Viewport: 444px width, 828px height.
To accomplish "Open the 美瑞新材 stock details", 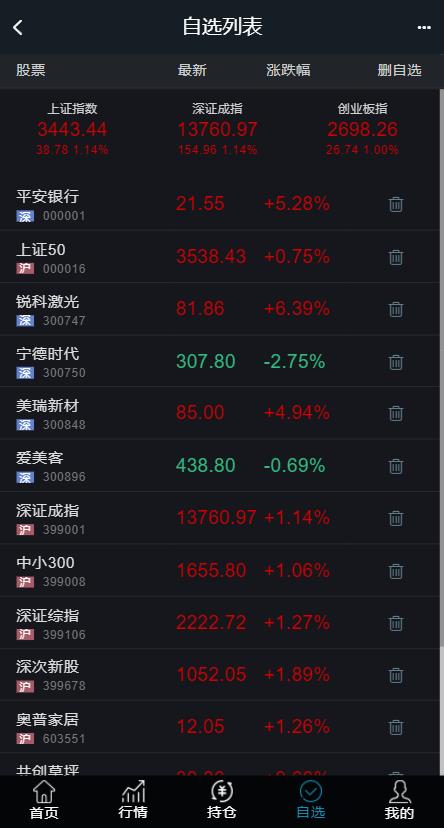I will pyautogui.click(x=219, y=413).
